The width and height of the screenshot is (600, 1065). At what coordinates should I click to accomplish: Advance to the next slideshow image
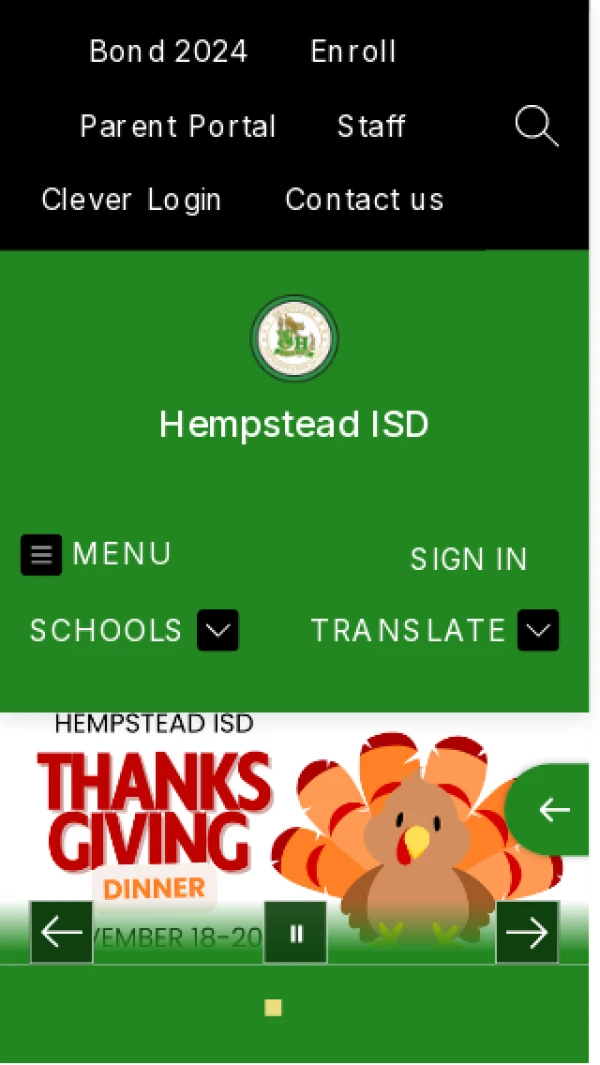(x=527, y=932)
